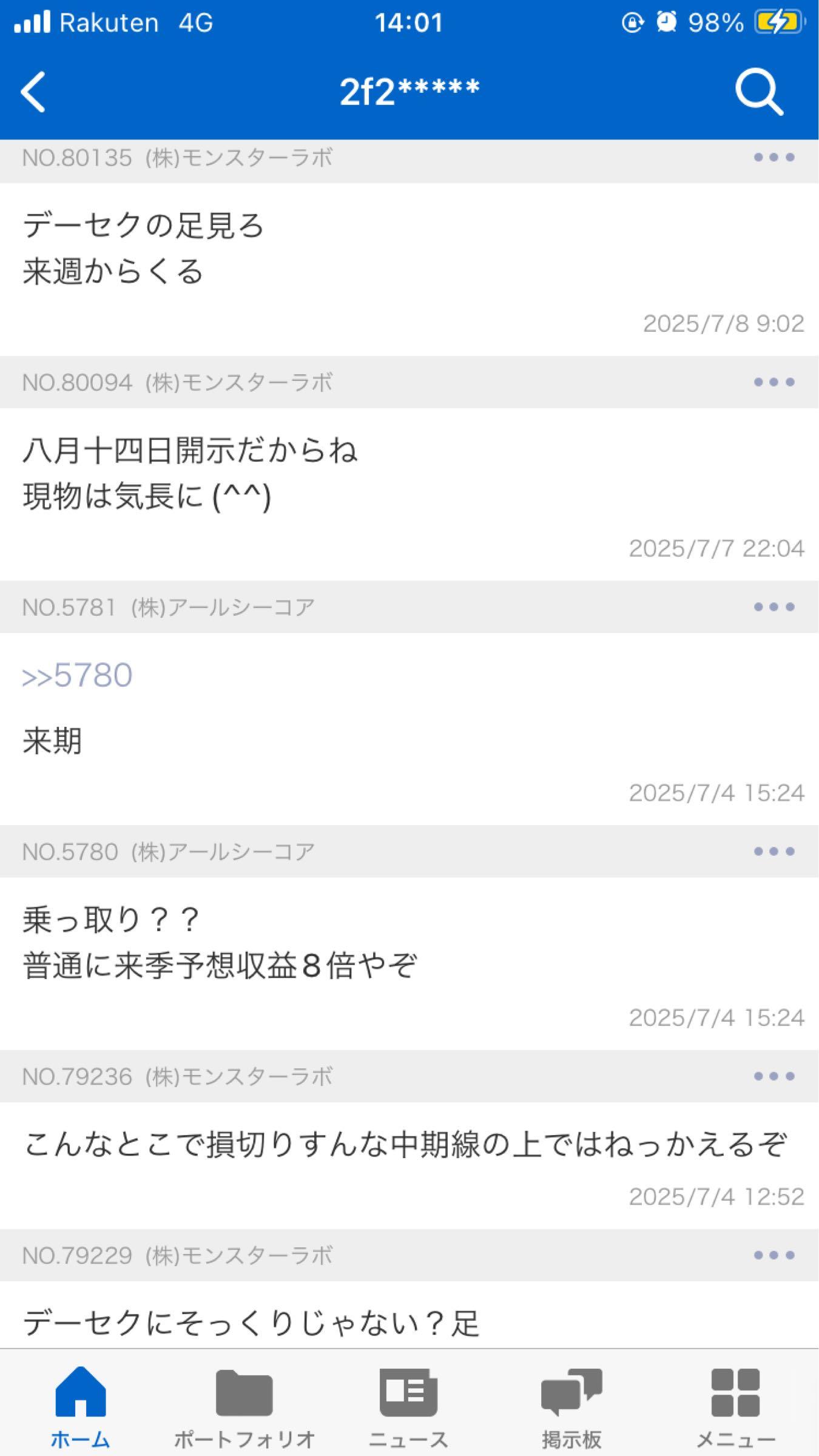Tap the メニュー grid icon

click(x=735, y=1389)
